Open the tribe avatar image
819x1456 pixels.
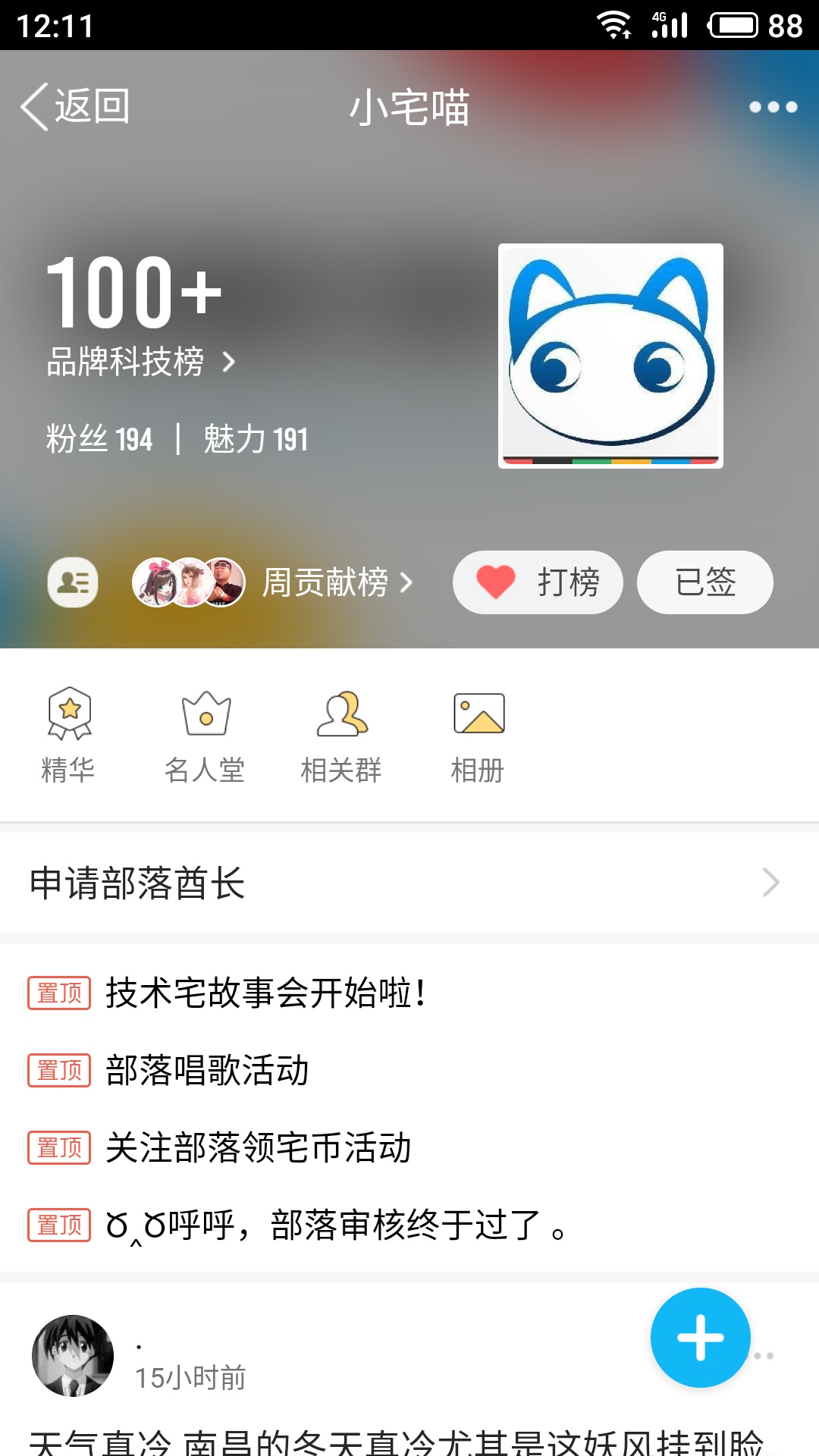click(x=610, y=356)
